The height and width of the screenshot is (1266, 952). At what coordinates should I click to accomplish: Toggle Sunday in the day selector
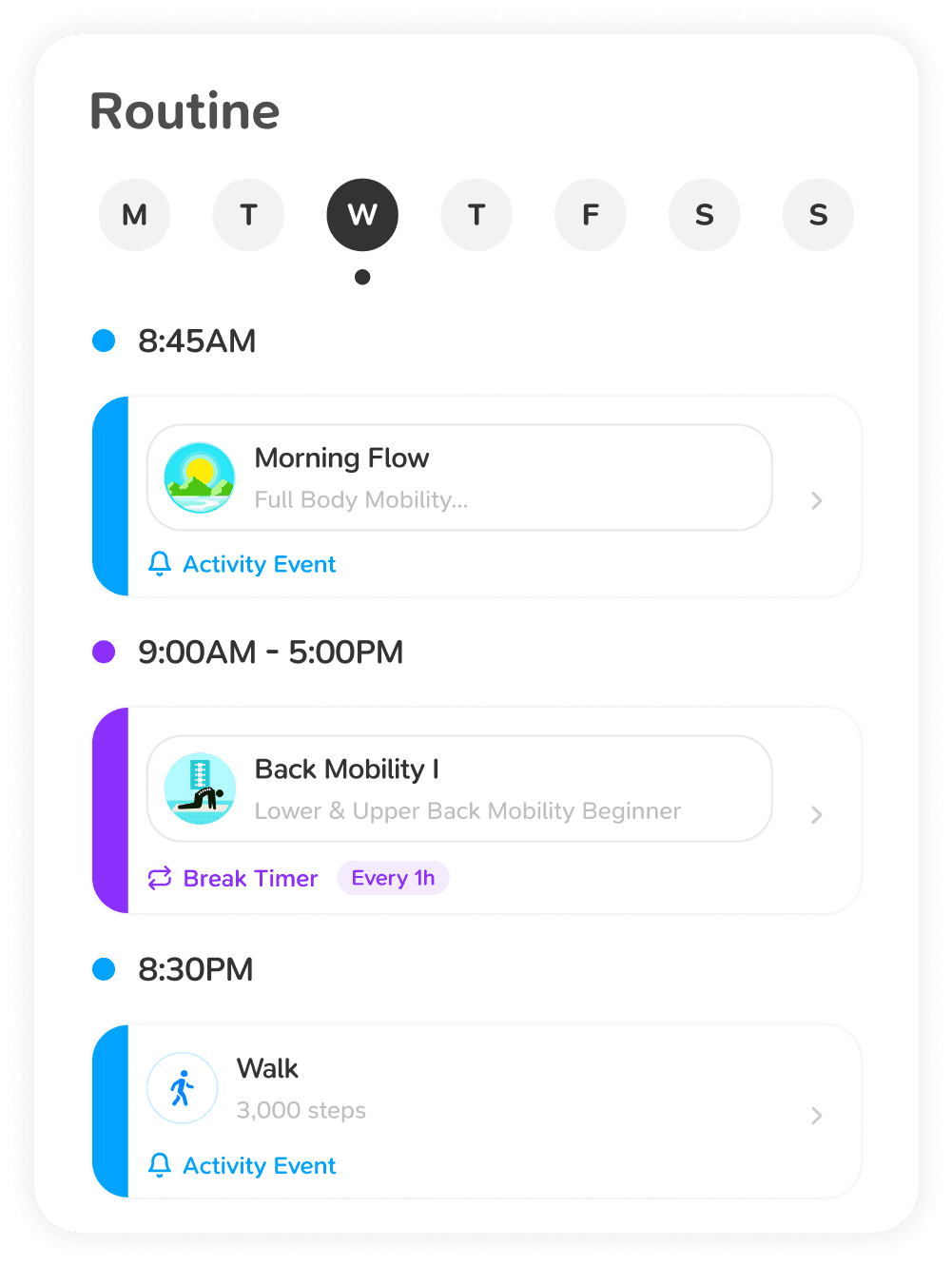point(818,214)
